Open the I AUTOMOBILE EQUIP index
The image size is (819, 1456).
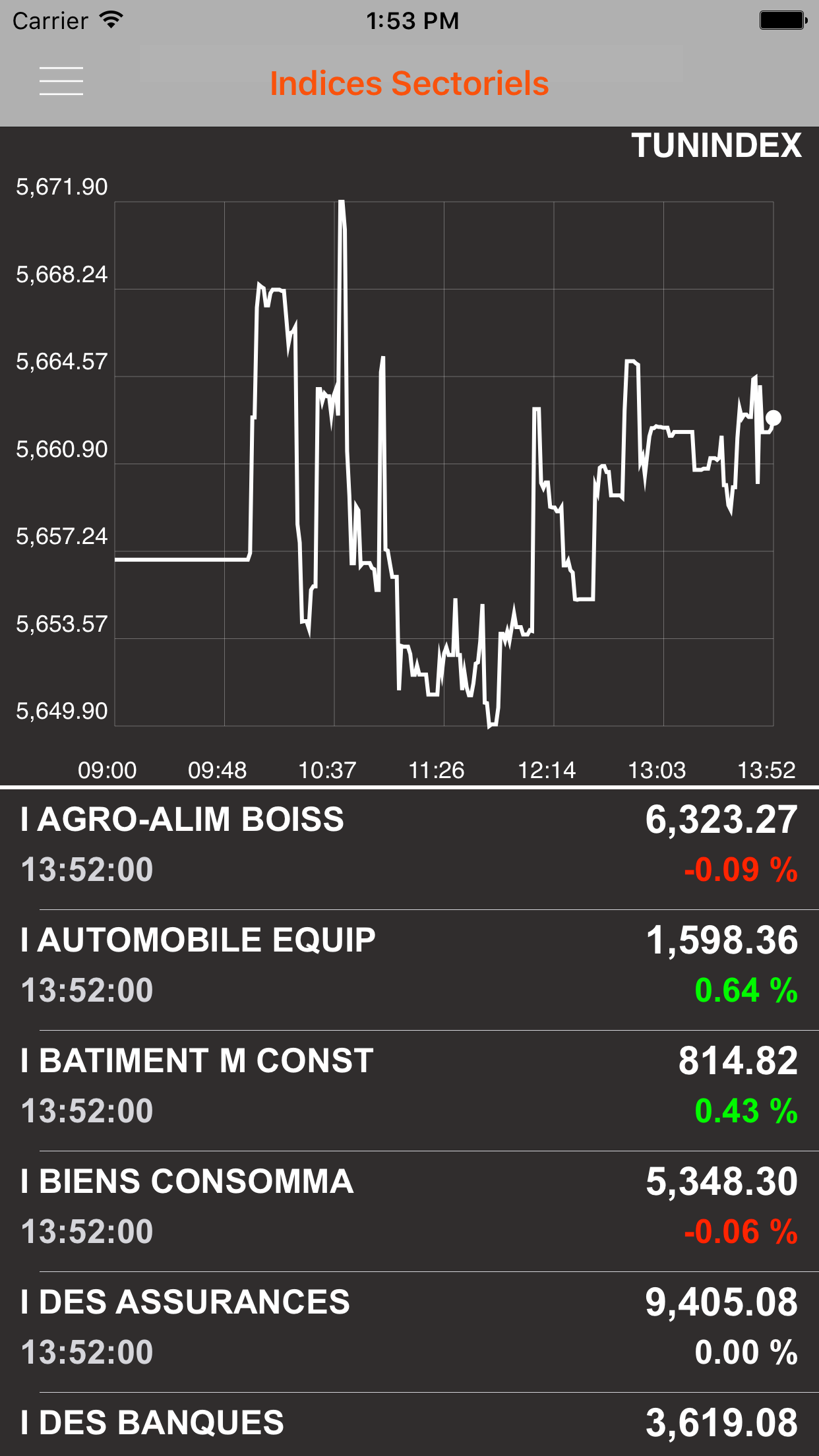pos(409,970)
